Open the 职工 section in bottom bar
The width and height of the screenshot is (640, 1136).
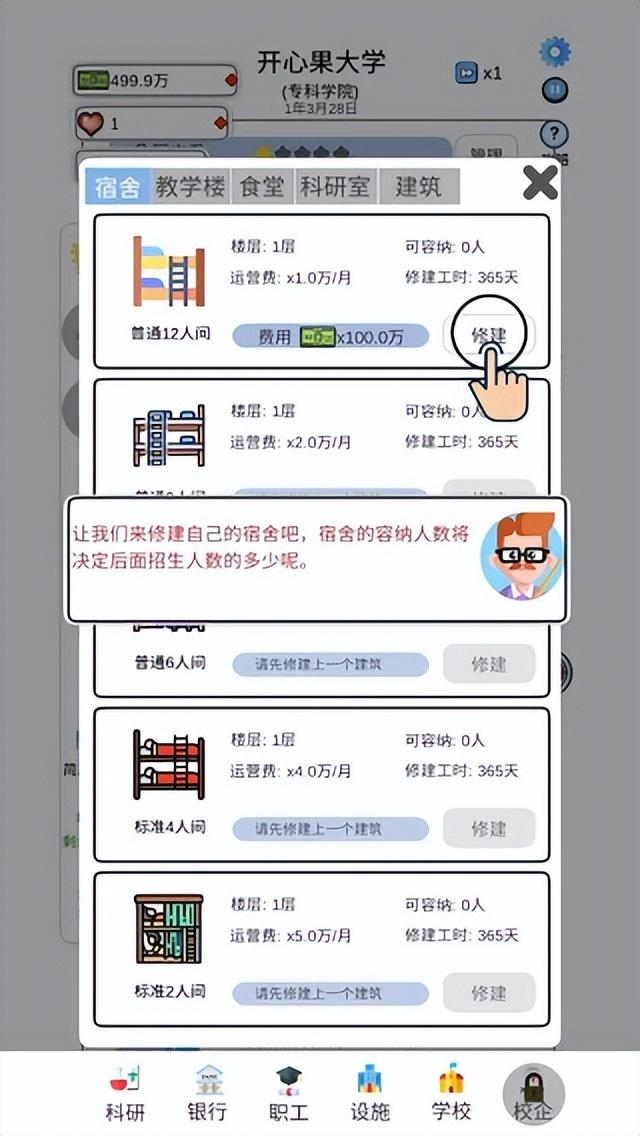(288, 1093)
